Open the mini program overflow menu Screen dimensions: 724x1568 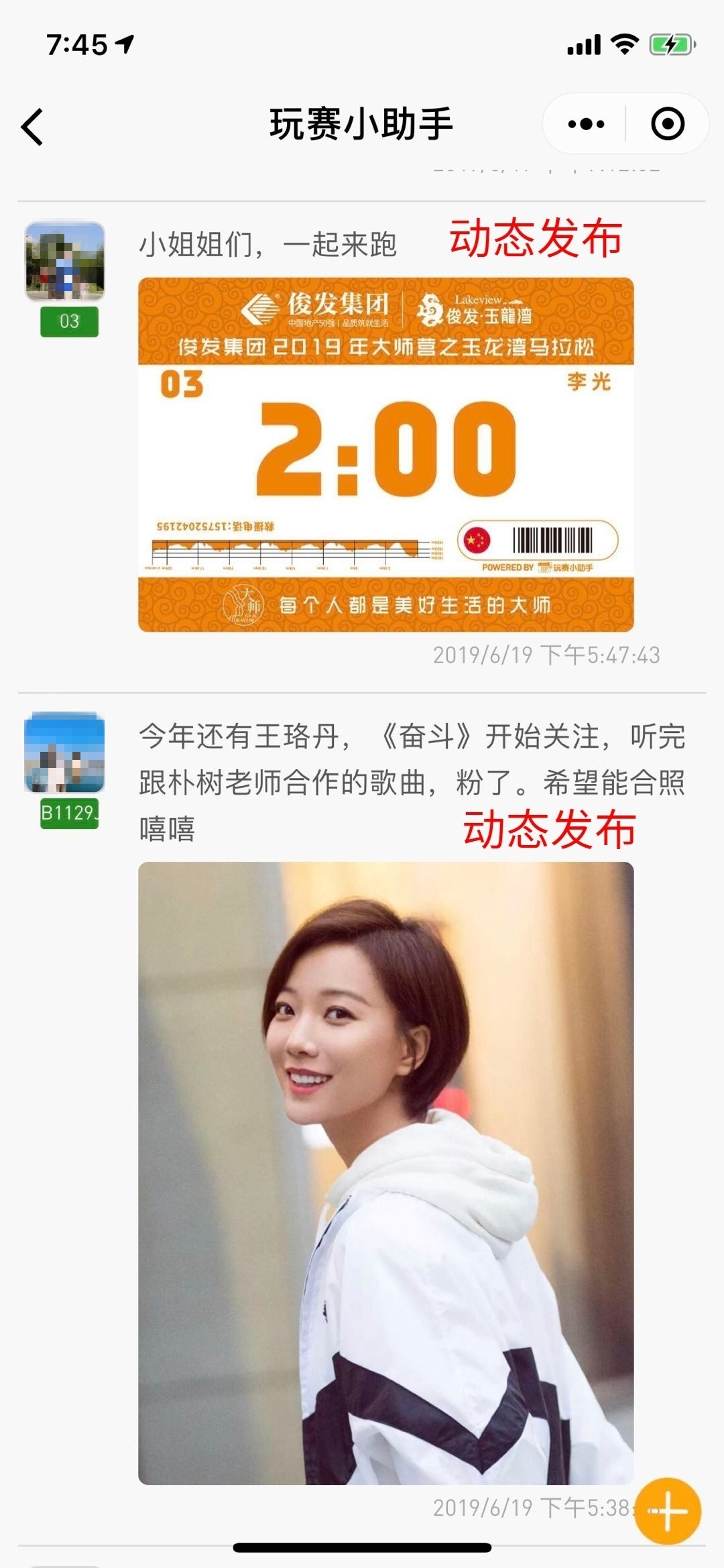click(586, 124)
